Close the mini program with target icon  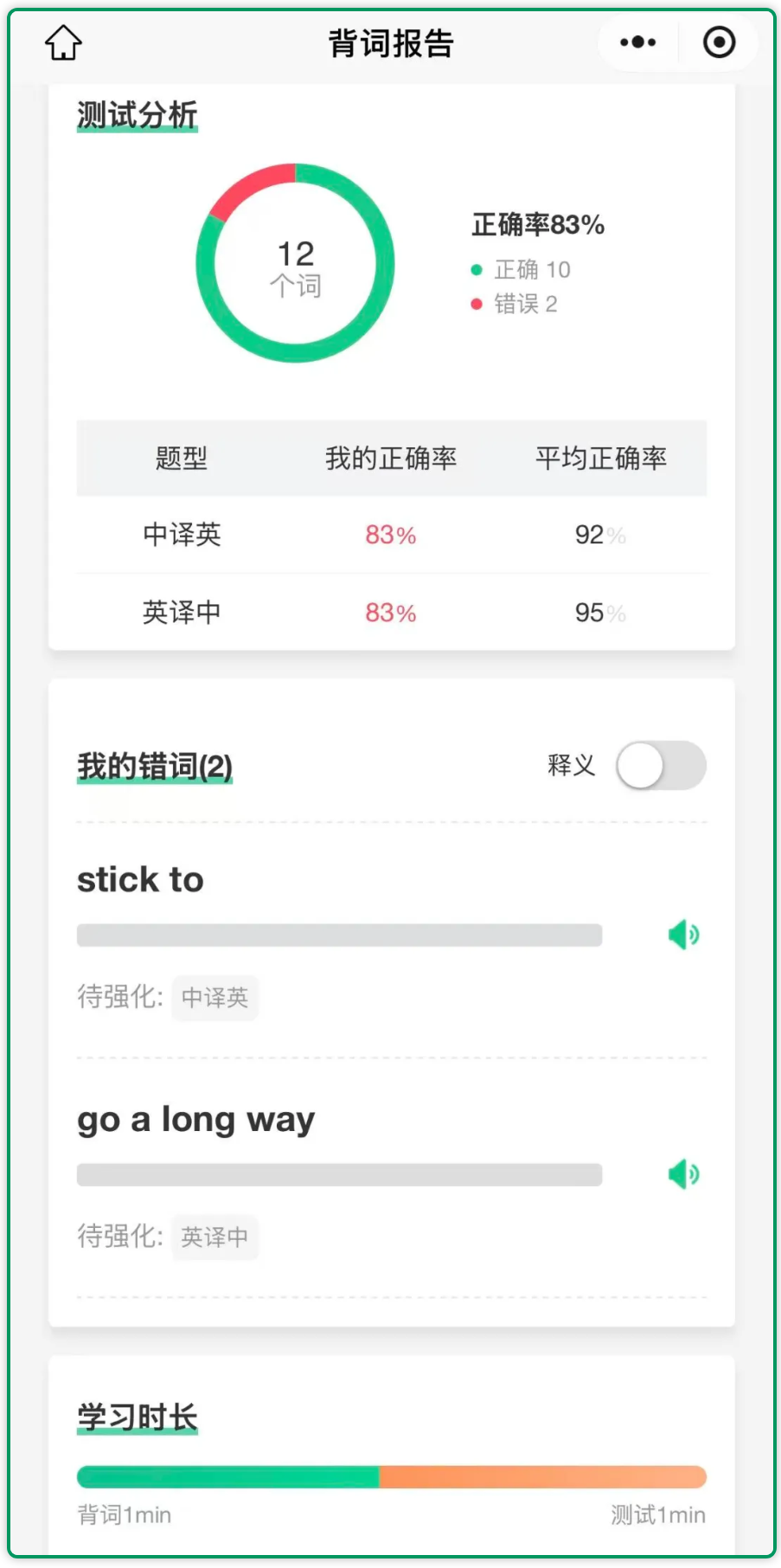[719, 42]
